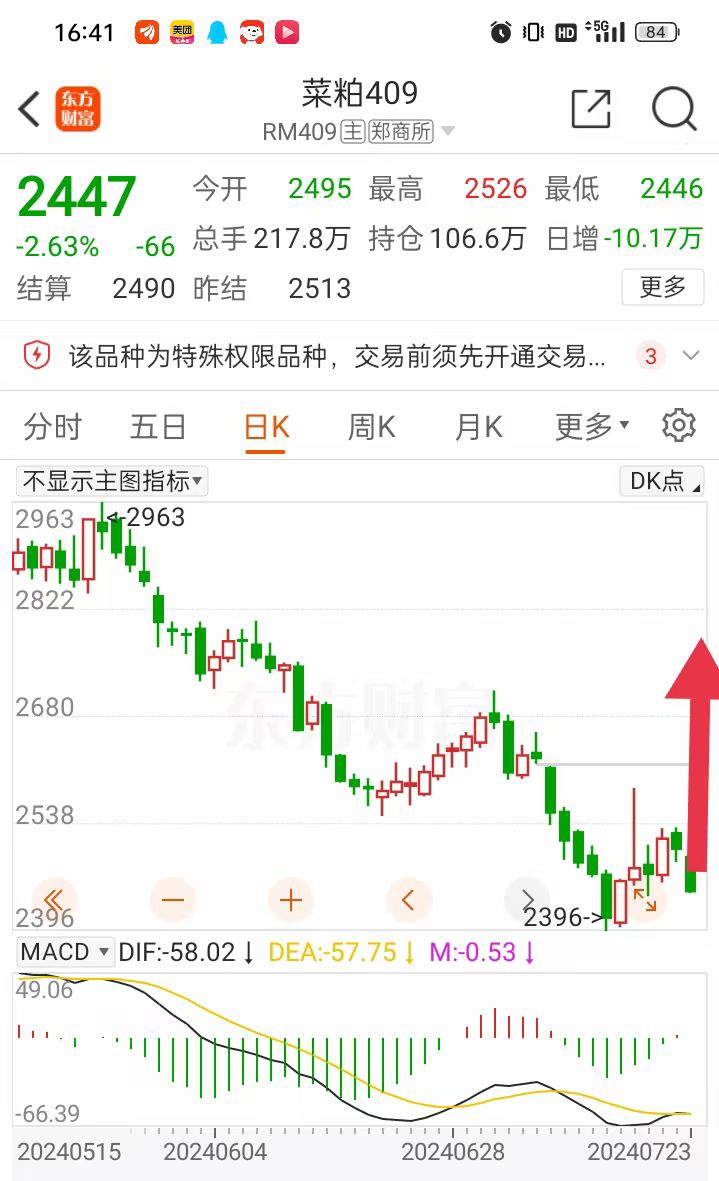Expand the special permission notice
The height and width of the screenshot is (1181, 719).
tap(690, 356)
